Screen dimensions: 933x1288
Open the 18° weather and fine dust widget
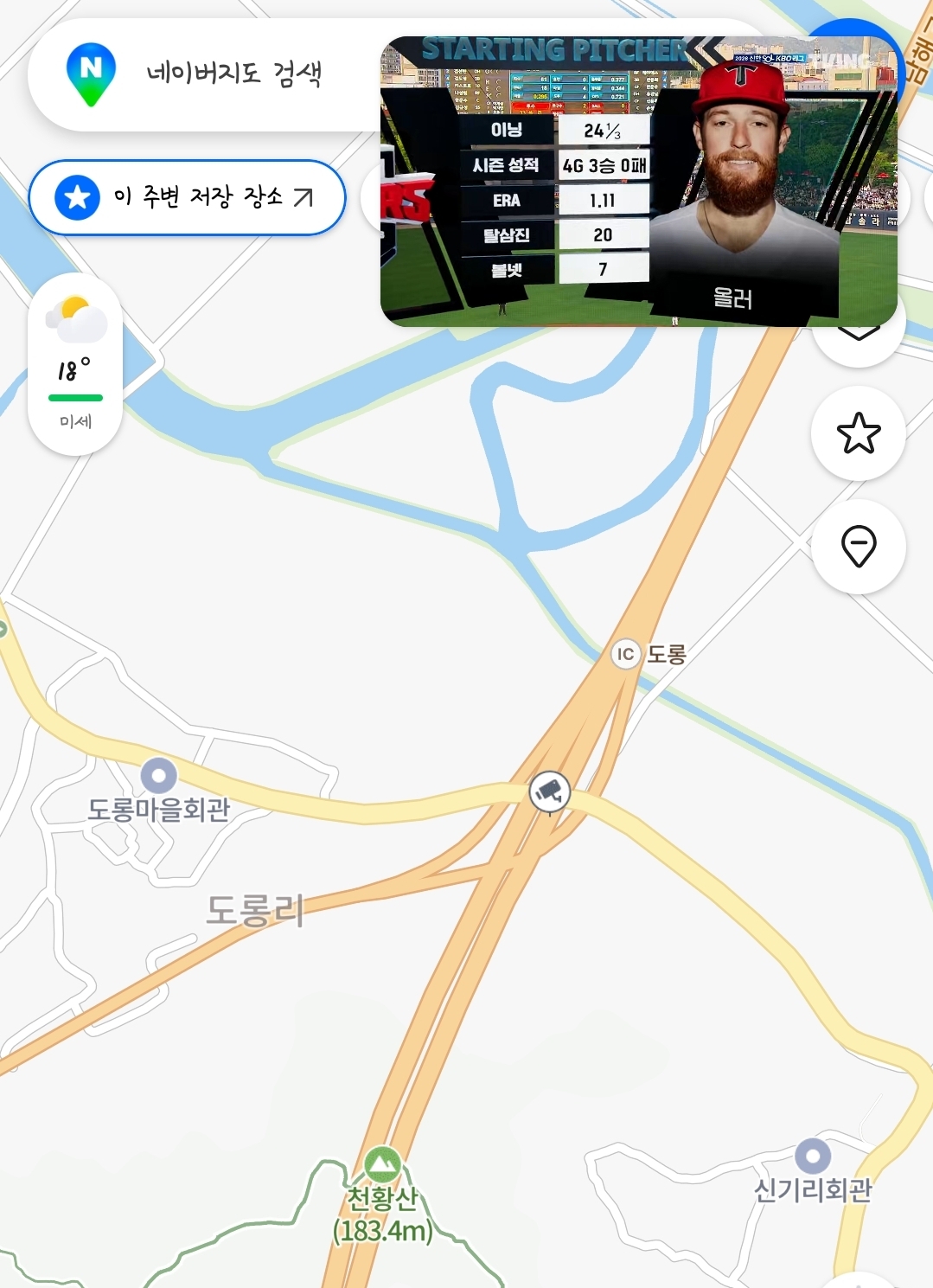click(75, 364)
